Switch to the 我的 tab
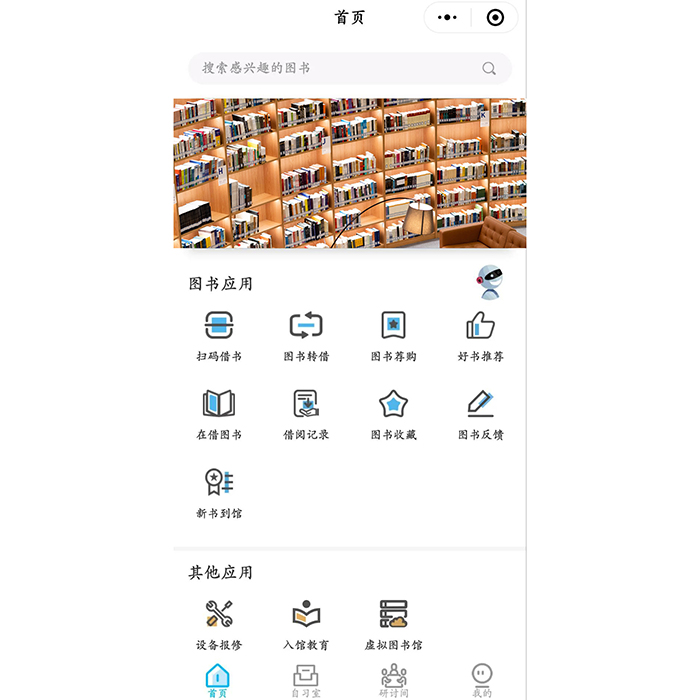The height and width of the screenshot is (700, 700). 482,681
